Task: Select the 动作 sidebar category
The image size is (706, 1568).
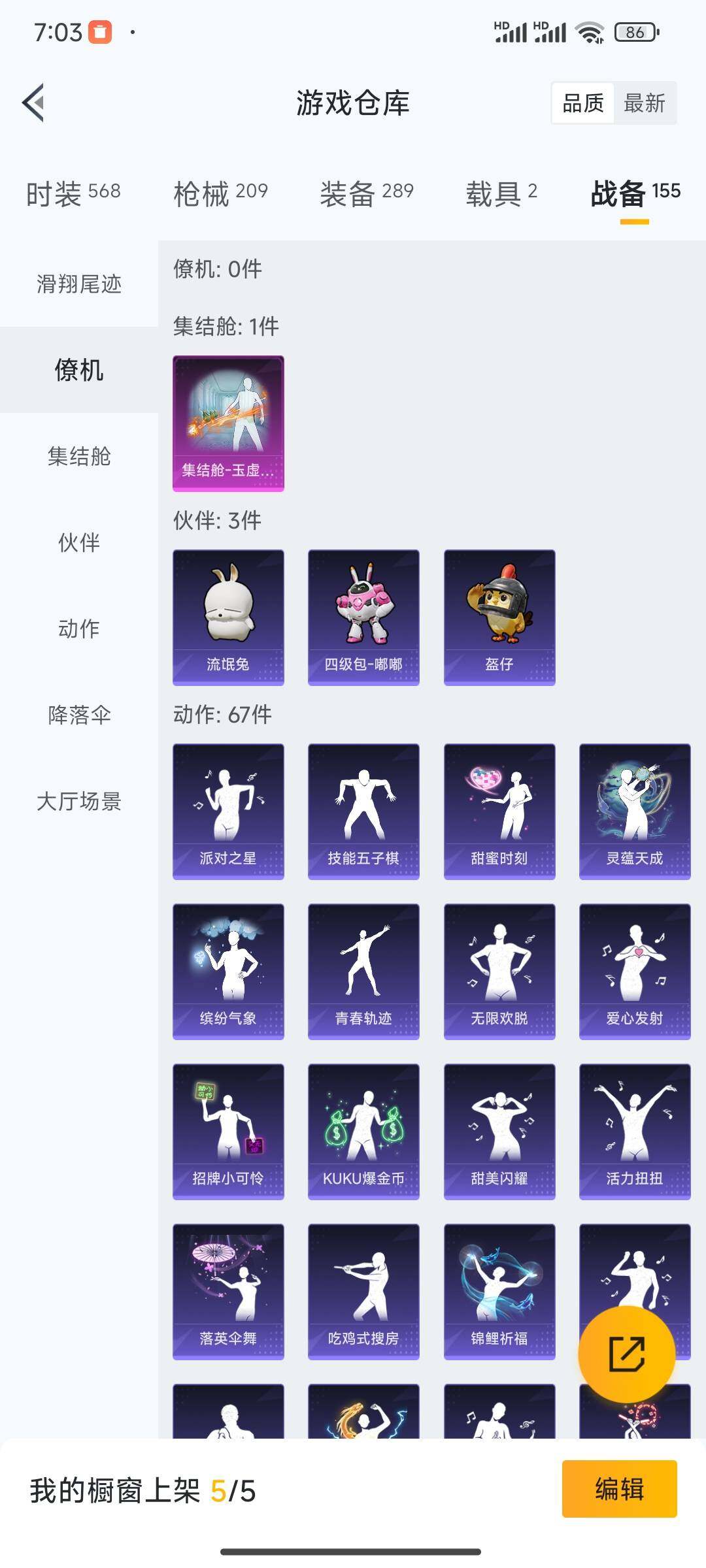Action: 78,630
